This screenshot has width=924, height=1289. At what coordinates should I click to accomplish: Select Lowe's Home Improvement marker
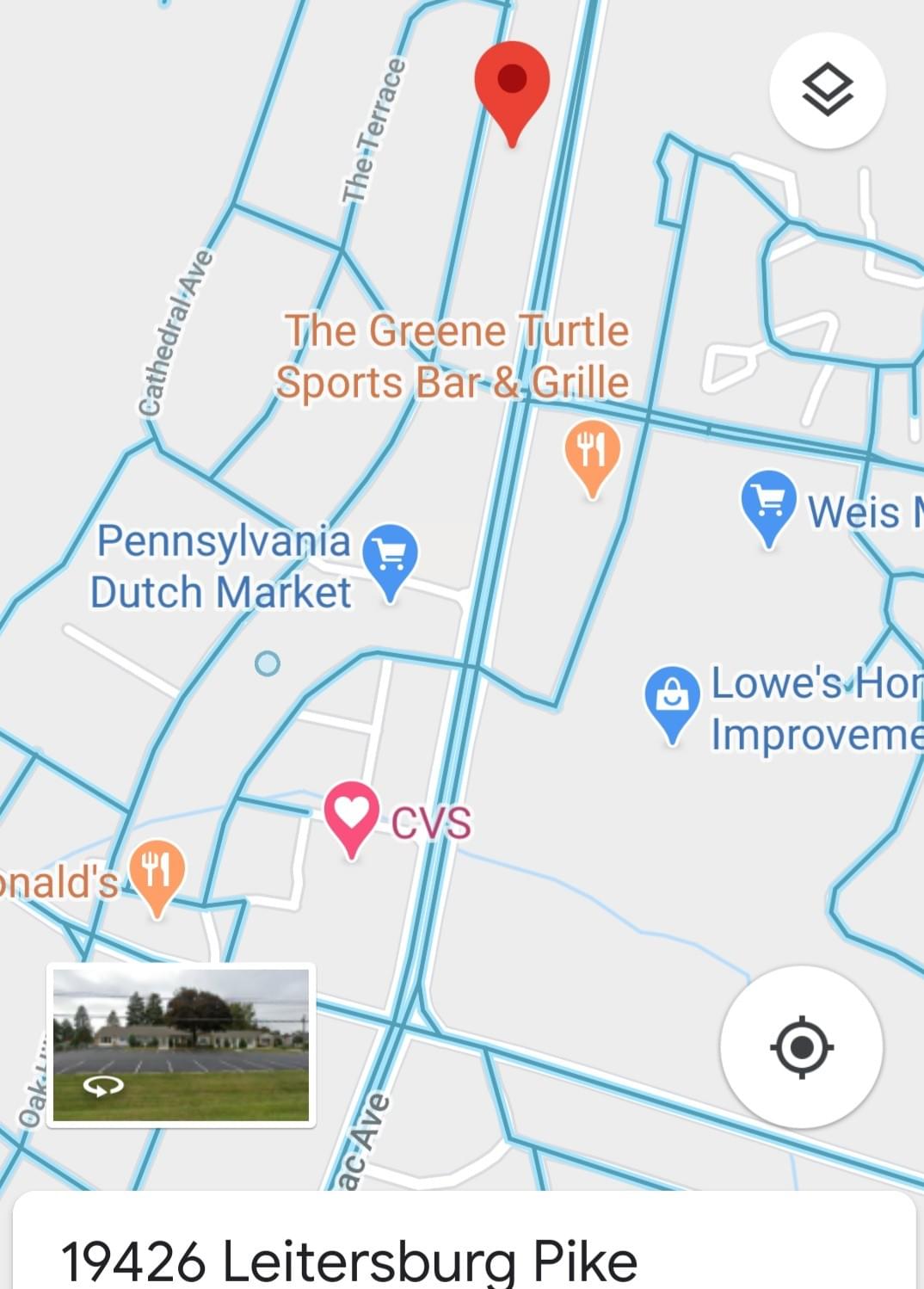click(x=671, y=698)
